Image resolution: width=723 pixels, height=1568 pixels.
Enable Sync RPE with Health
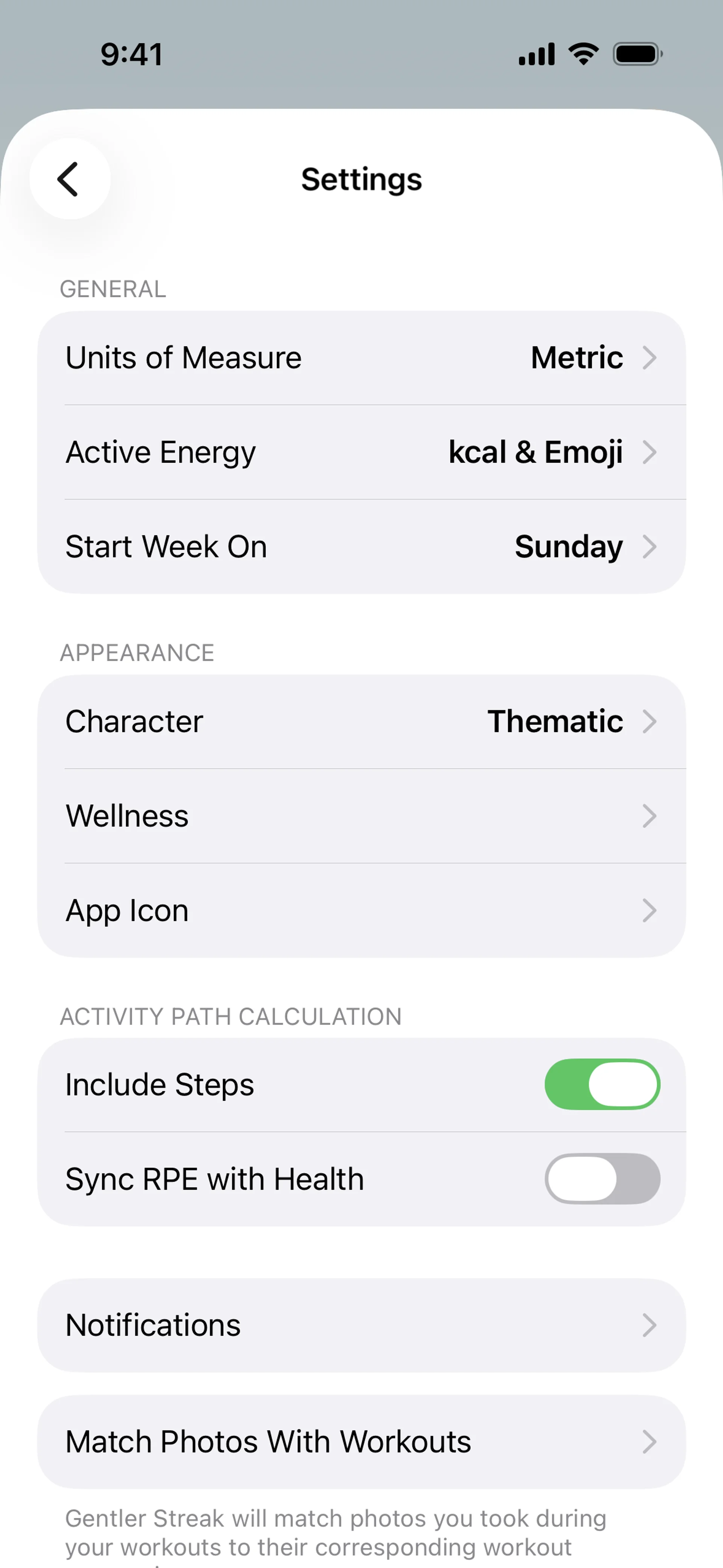(x=601, y=1179)
